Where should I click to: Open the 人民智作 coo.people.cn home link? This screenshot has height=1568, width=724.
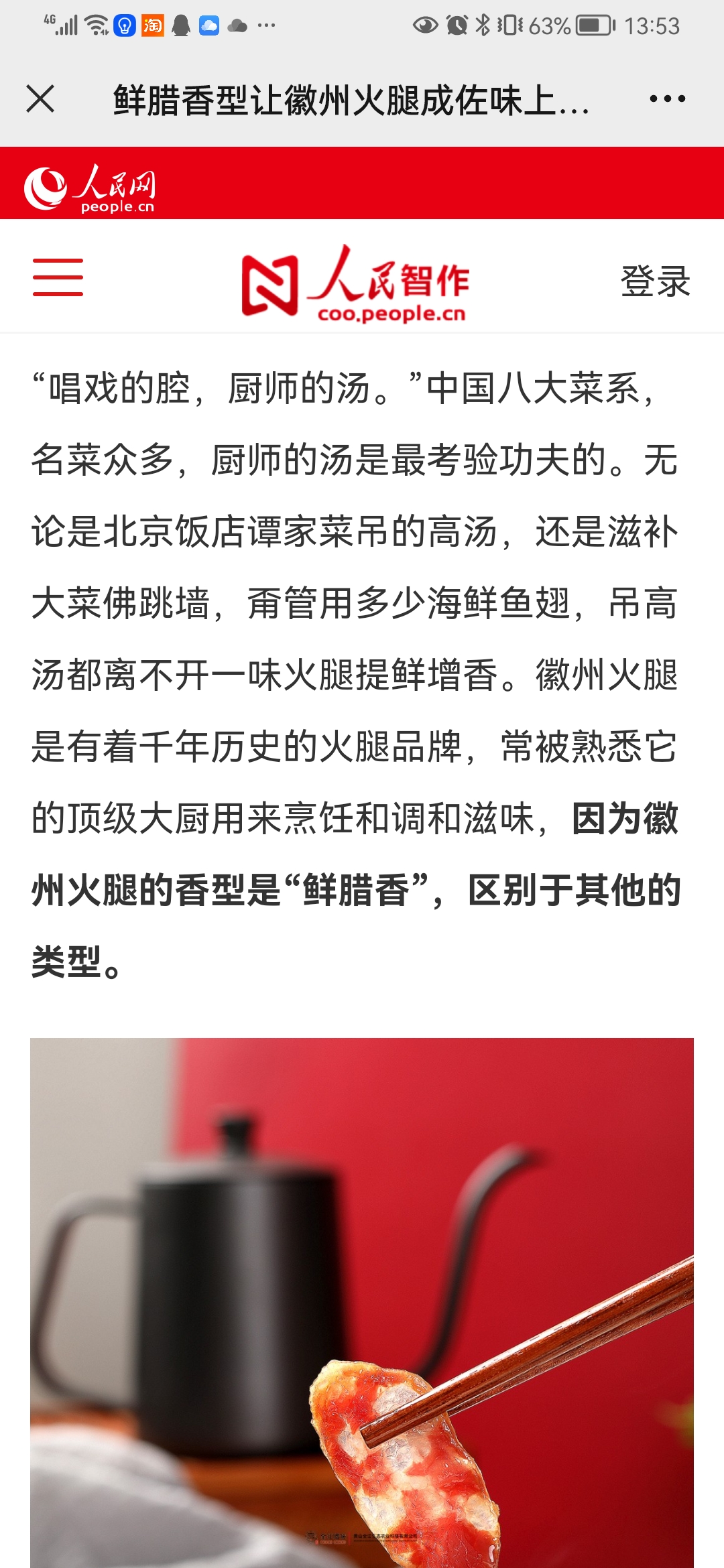click(355, 284)
